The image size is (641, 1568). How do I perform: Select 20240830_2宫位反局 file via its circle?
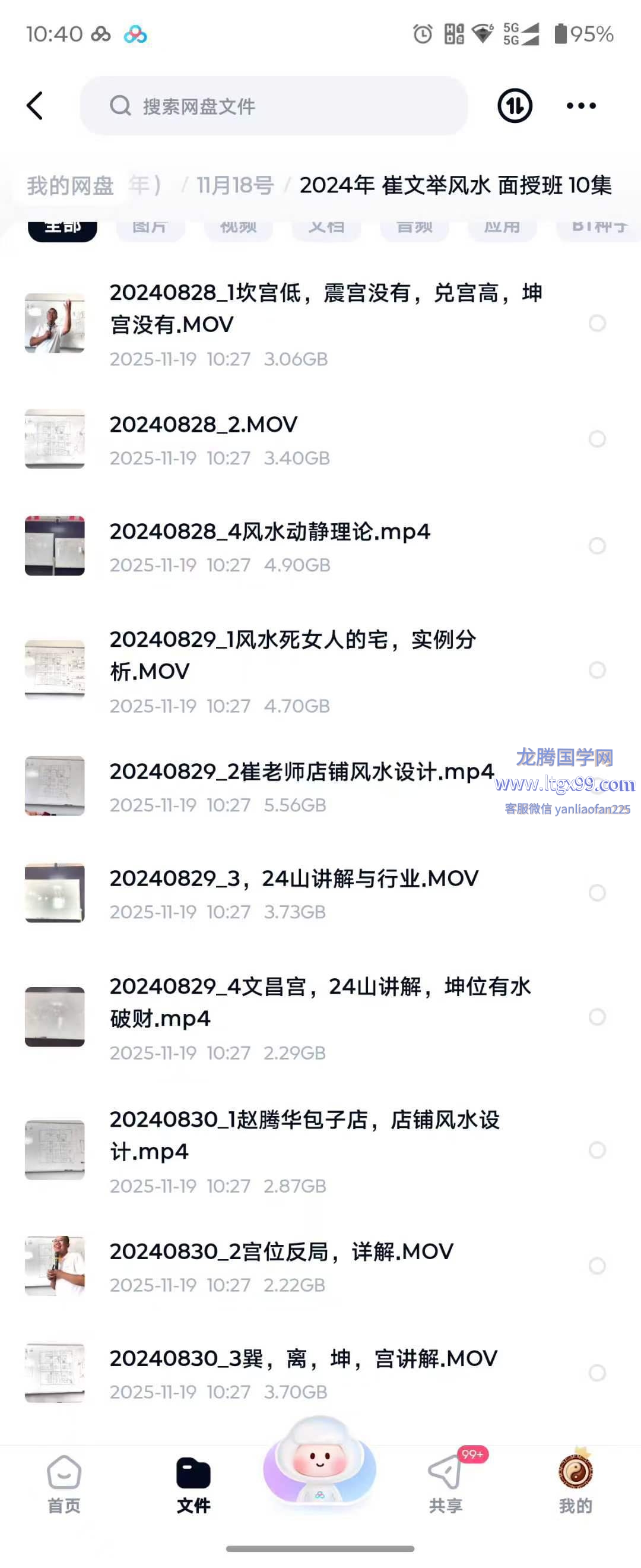click(597, 1266)
